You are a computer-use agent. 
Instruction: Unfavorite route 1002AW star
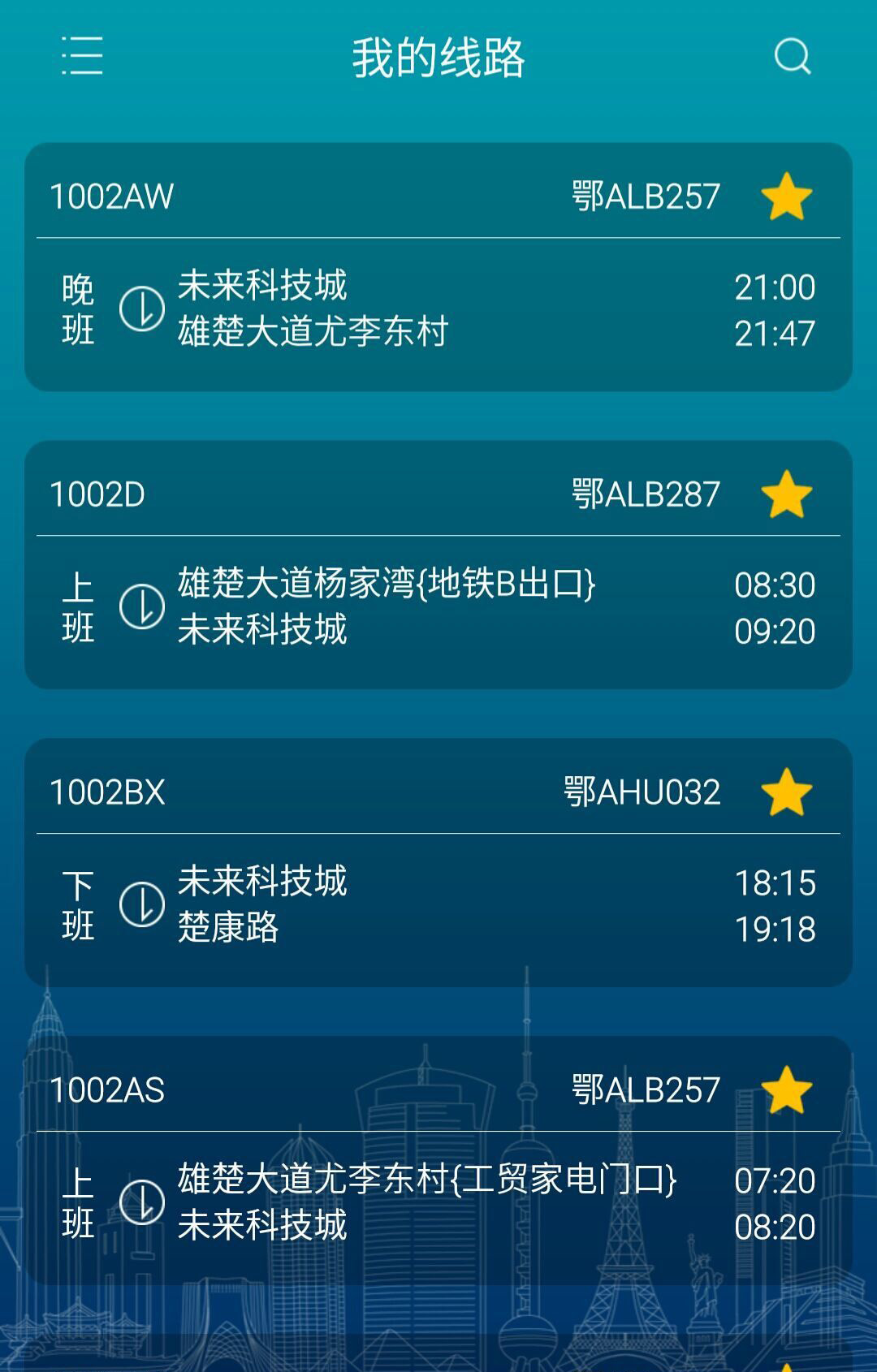click(786, 196)
